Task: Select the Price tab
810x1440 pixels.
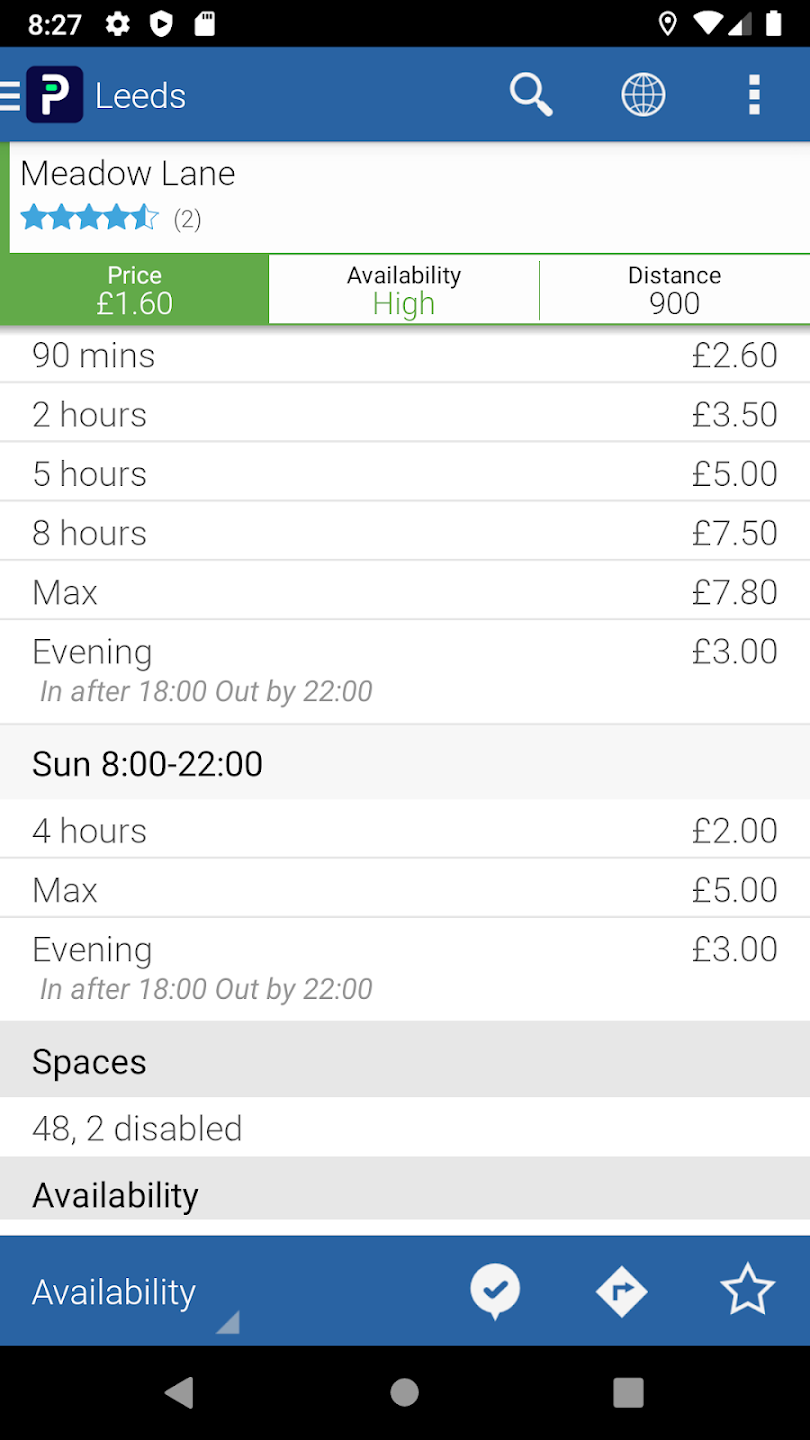Action: (x=135, y=290)
